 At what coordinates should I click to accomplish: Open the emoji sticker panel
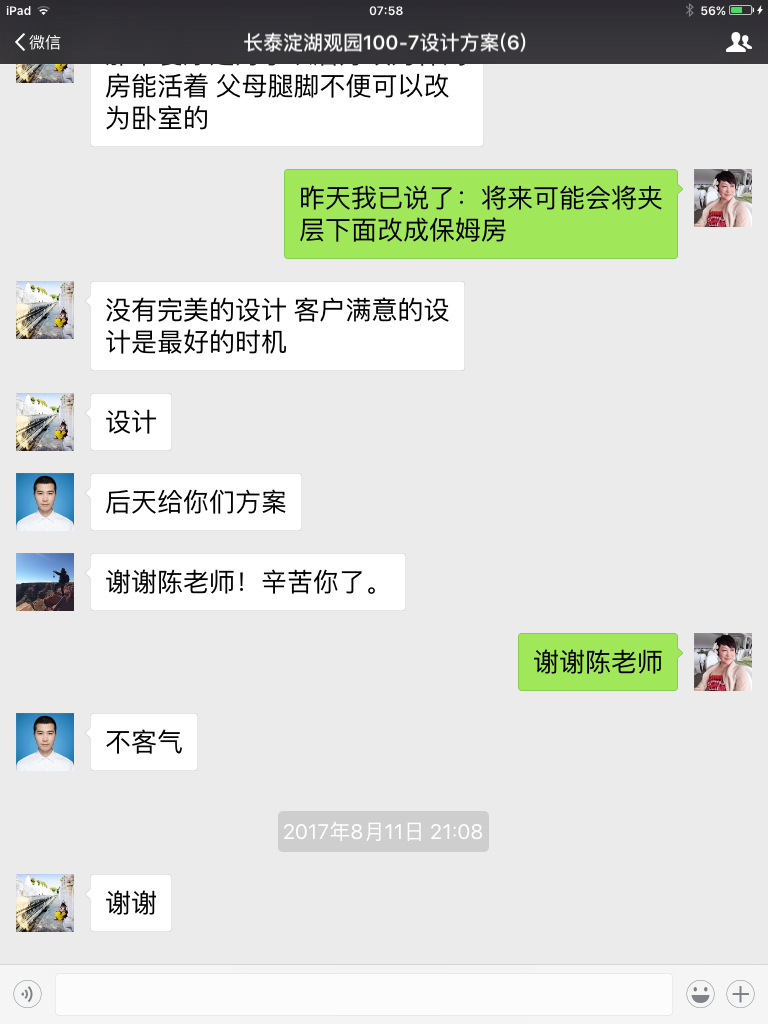pos(700,994)
